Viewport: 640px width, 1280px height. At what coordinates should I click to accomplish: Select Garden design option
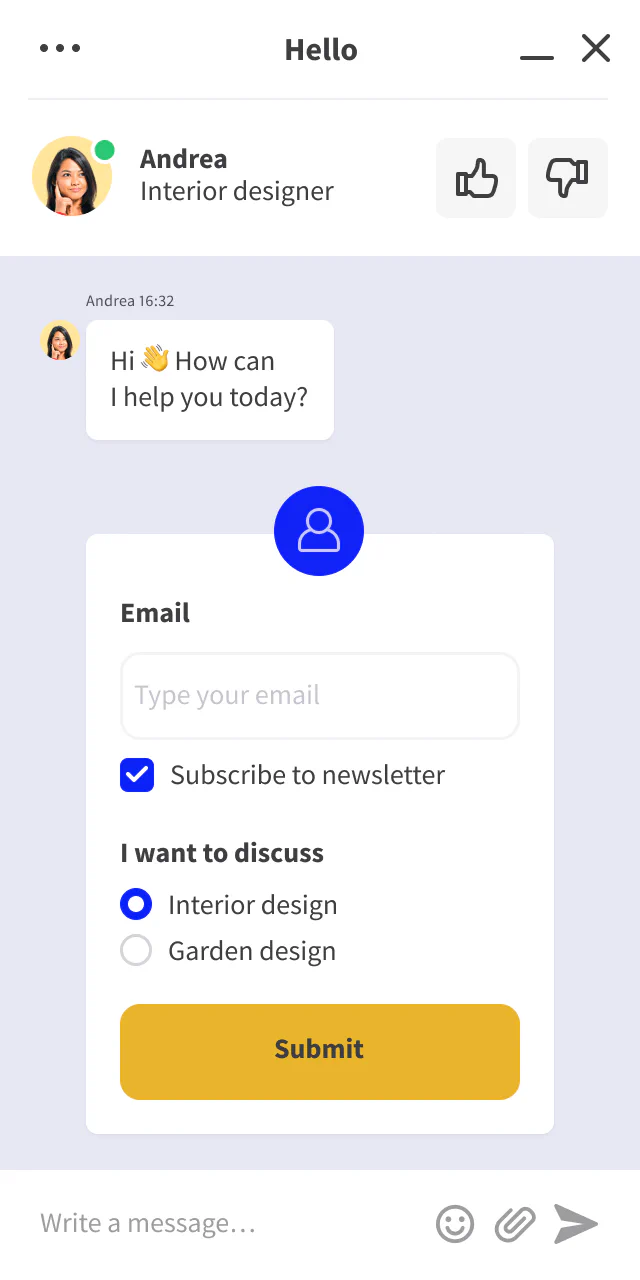[136, 950]
